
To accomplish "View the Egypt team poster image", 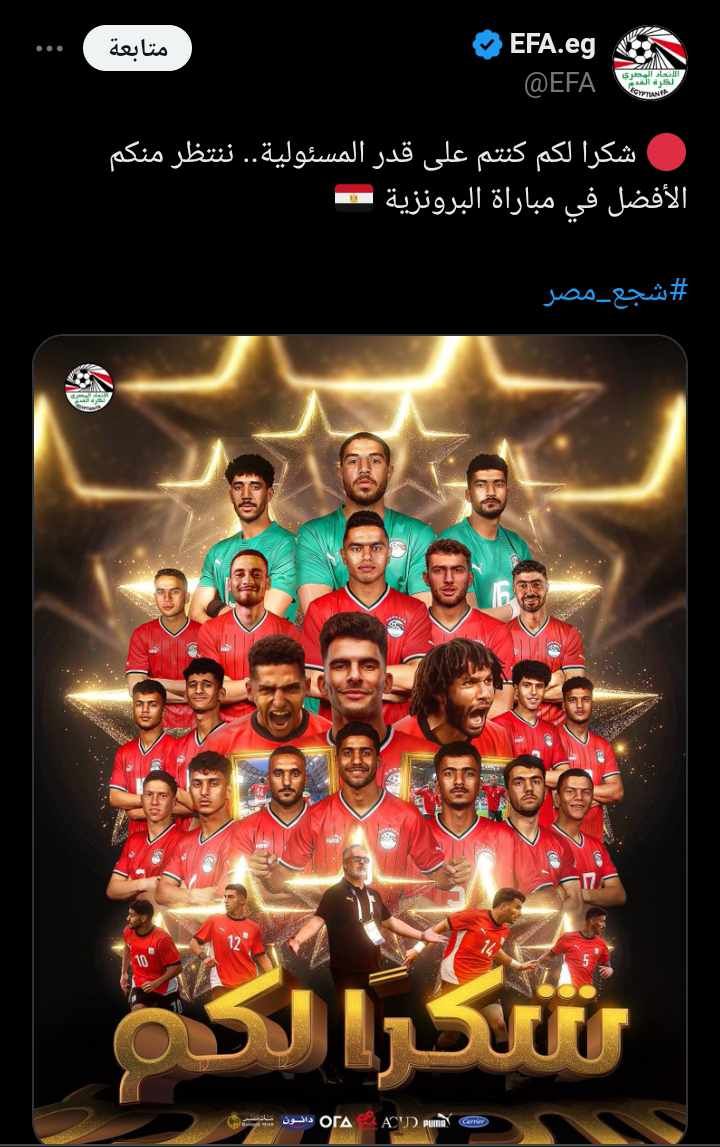I will coord(360,738).
